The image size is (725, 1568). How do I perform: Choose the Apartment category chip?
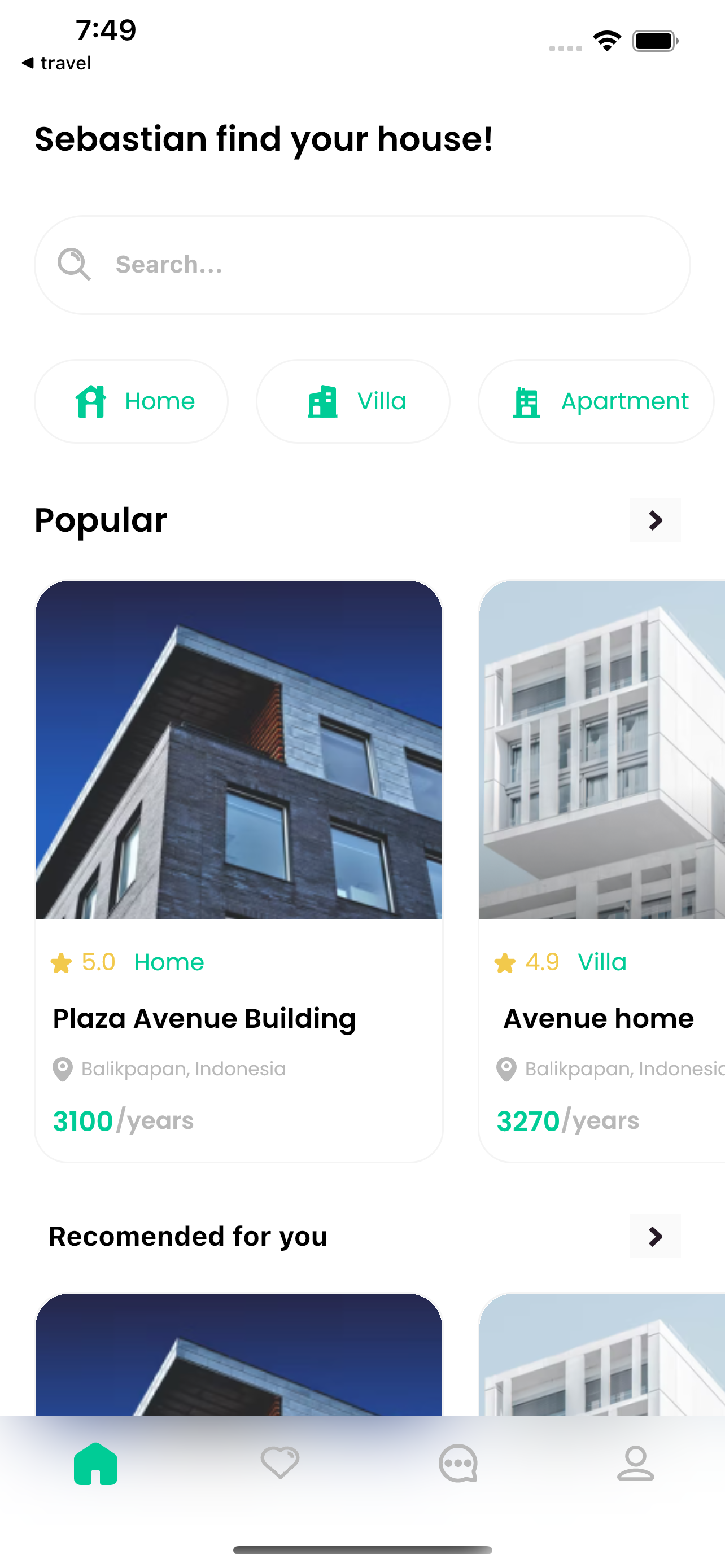[x=597, y=401]
